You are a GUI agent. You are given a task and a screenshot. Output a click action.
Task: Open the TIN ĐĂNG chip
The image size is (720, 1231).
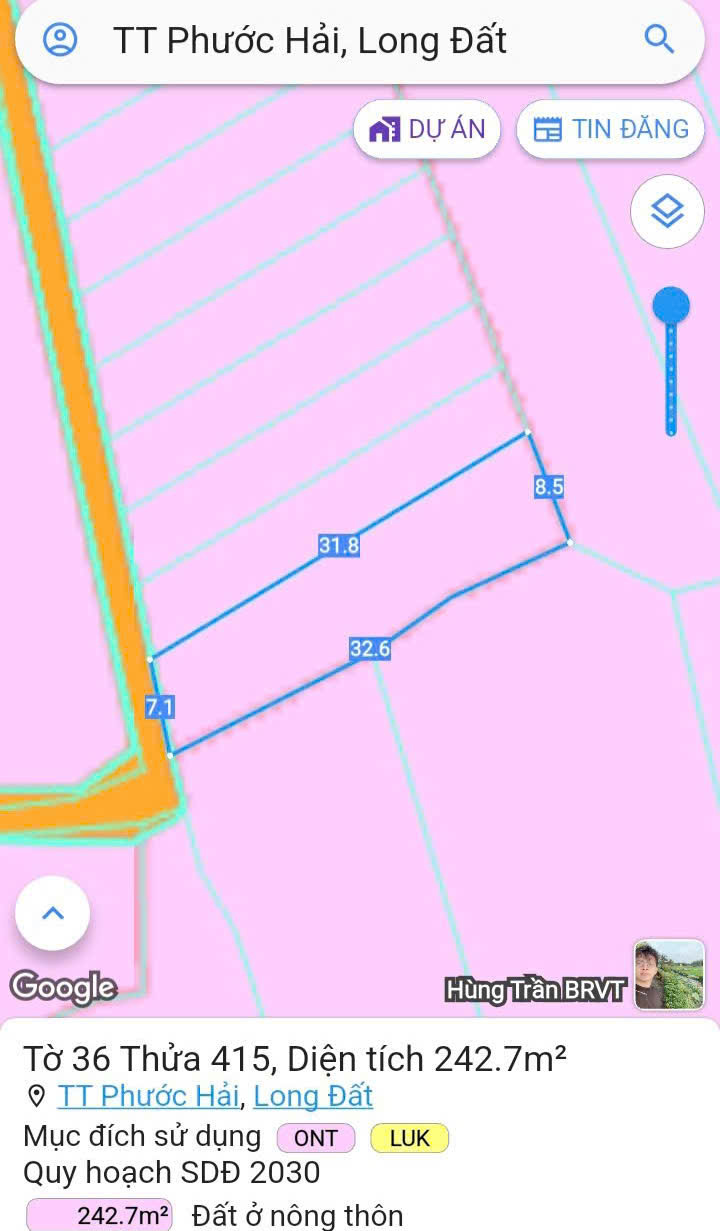tap(611, 129)
